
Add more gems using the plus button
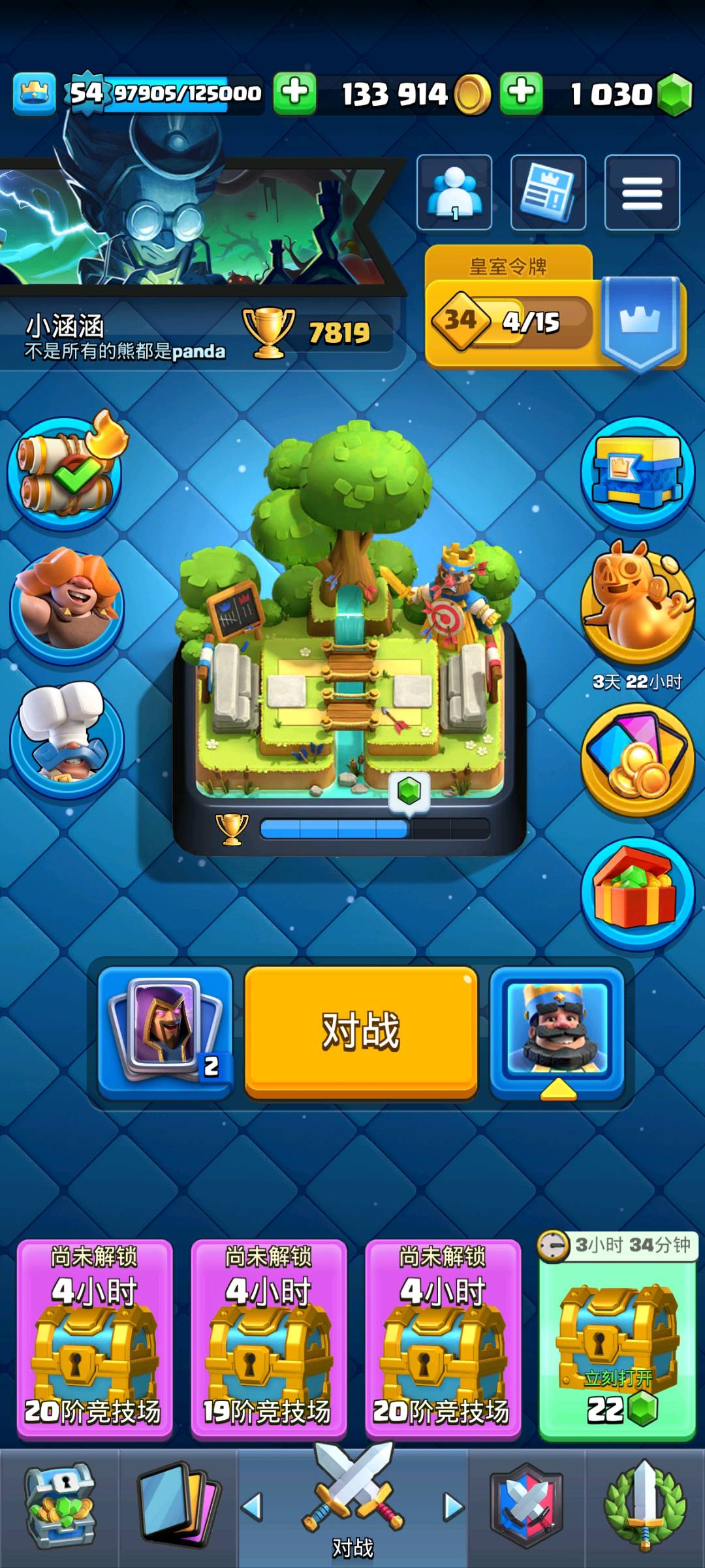click(x=522, y=93)
